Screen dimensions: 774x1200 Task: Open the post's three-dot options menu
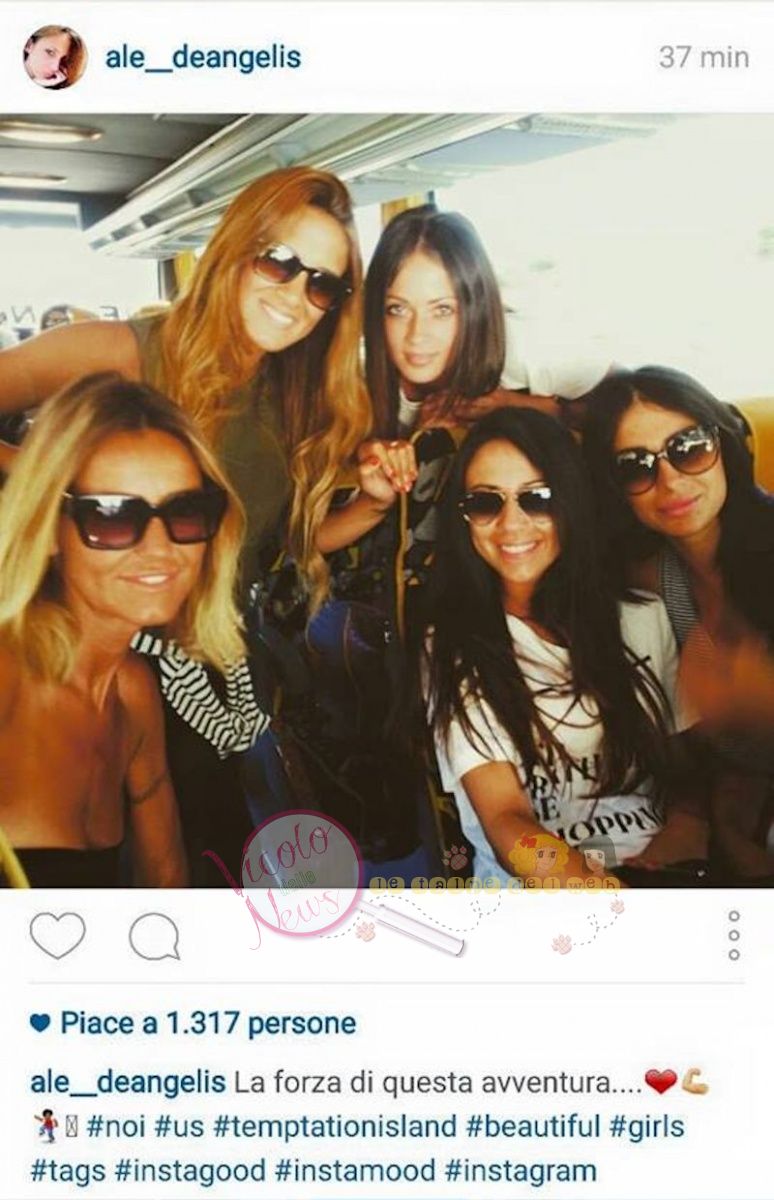pyautogui.click(x=734, y=936)
